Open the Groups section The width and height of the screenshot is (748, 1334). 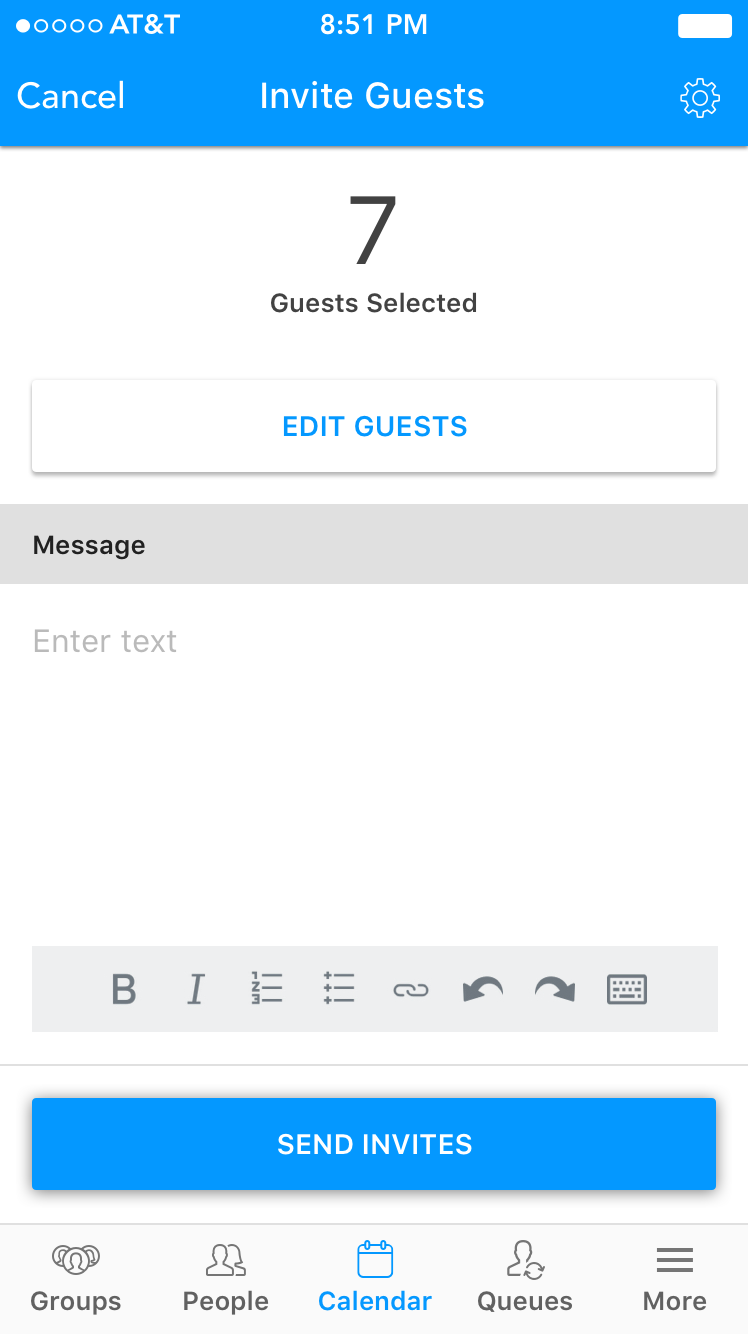pyautogui.click(x=75, y=1278)
